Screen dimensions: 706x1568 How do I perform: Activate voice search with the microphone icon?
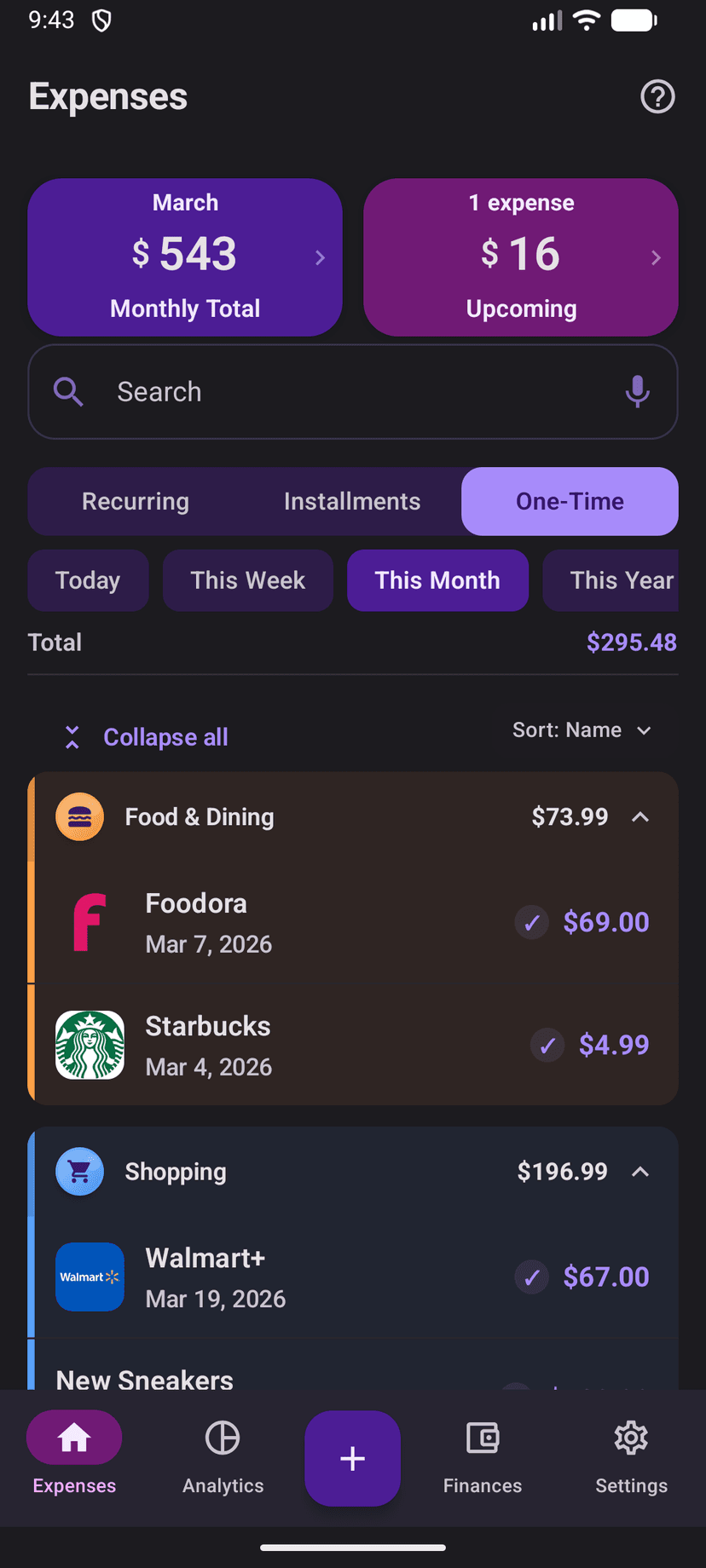(x=638, y=392)
